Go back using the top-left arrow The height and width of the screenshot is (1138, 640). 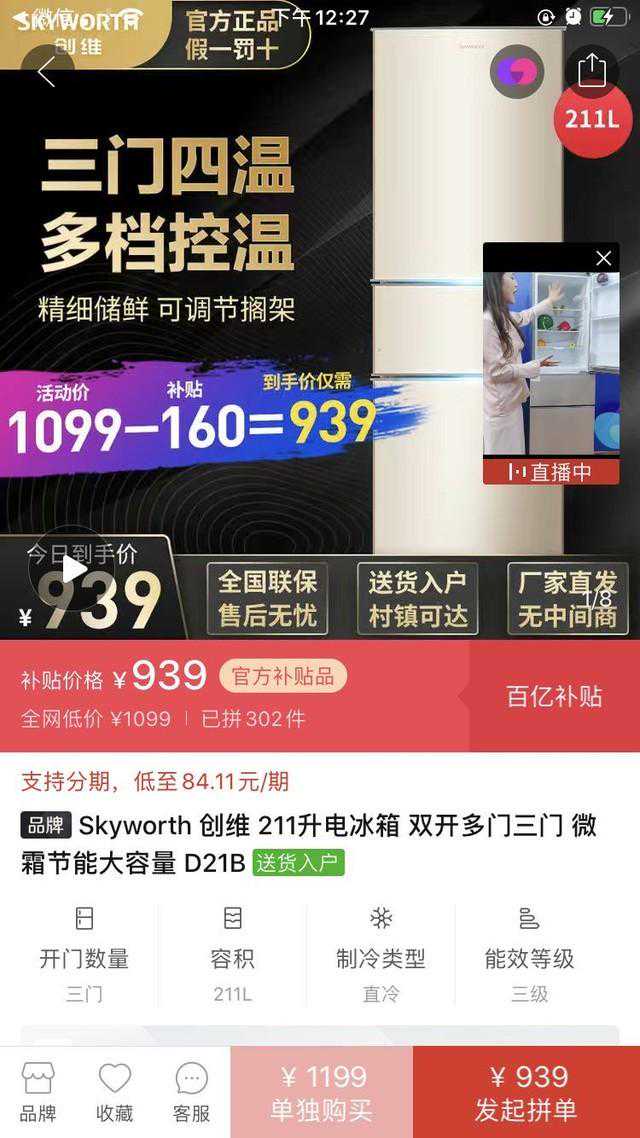pyautogui.click(x=46, y=71)
